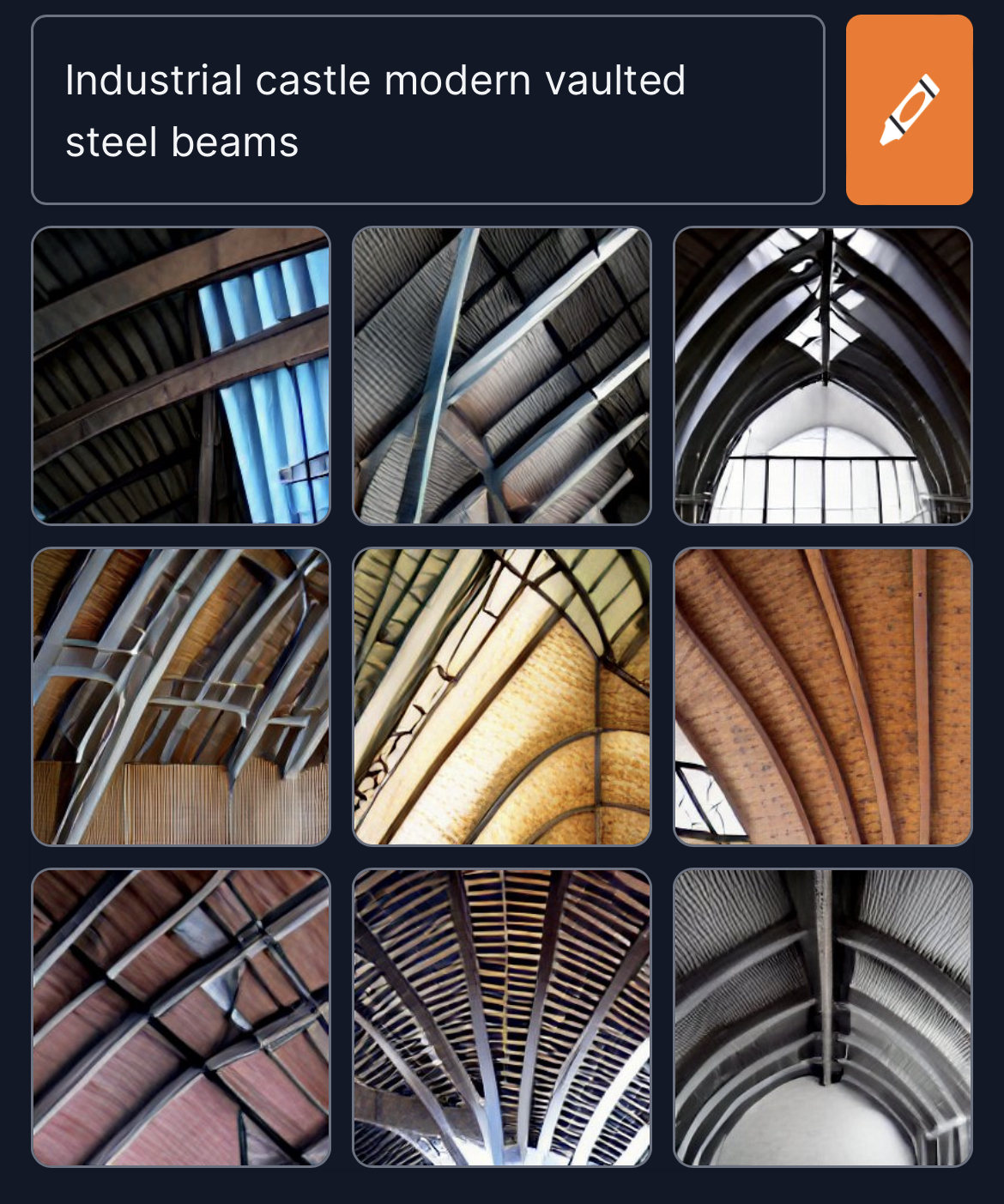Tap the orange crayon generate button
1004x1204 pixels.
click(909, 111)
